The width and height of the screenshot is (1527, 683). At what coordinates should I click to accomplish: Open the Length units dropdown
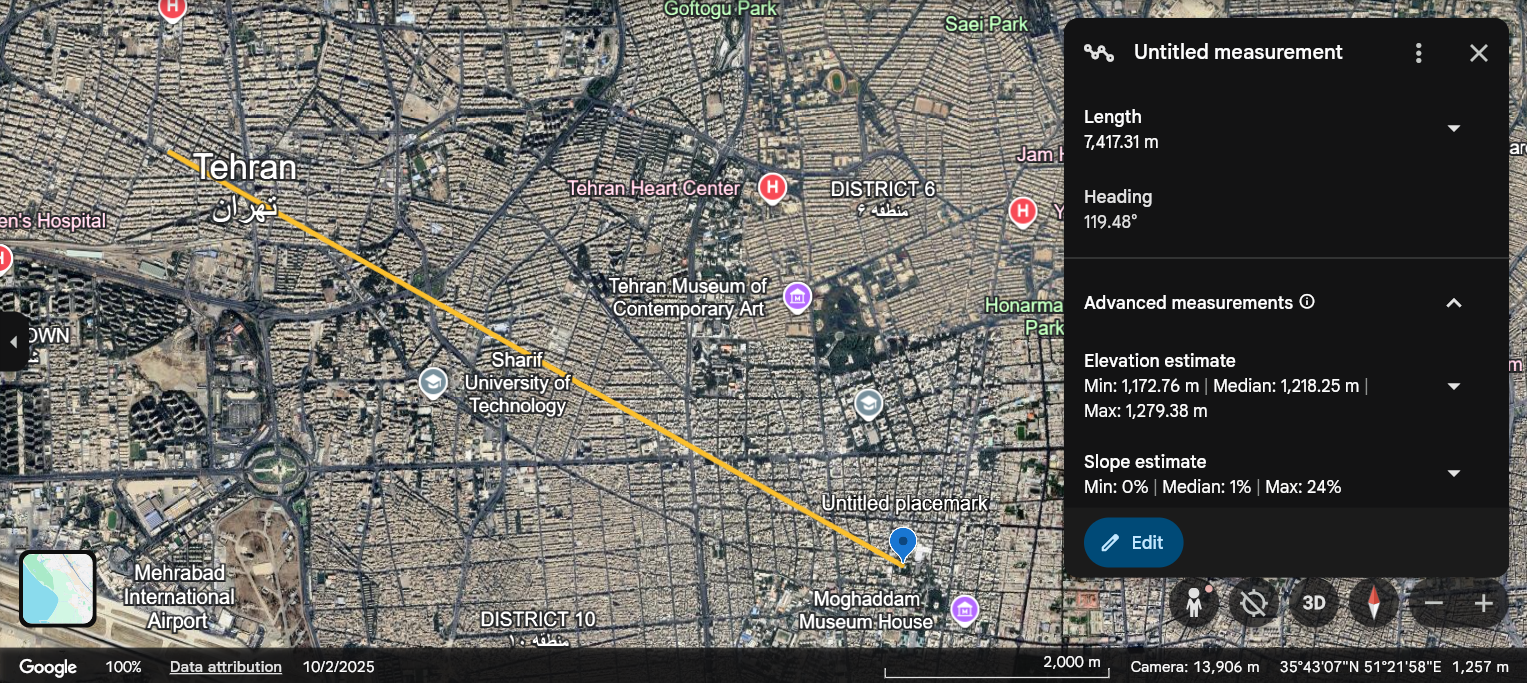(x=1454, y=128)
